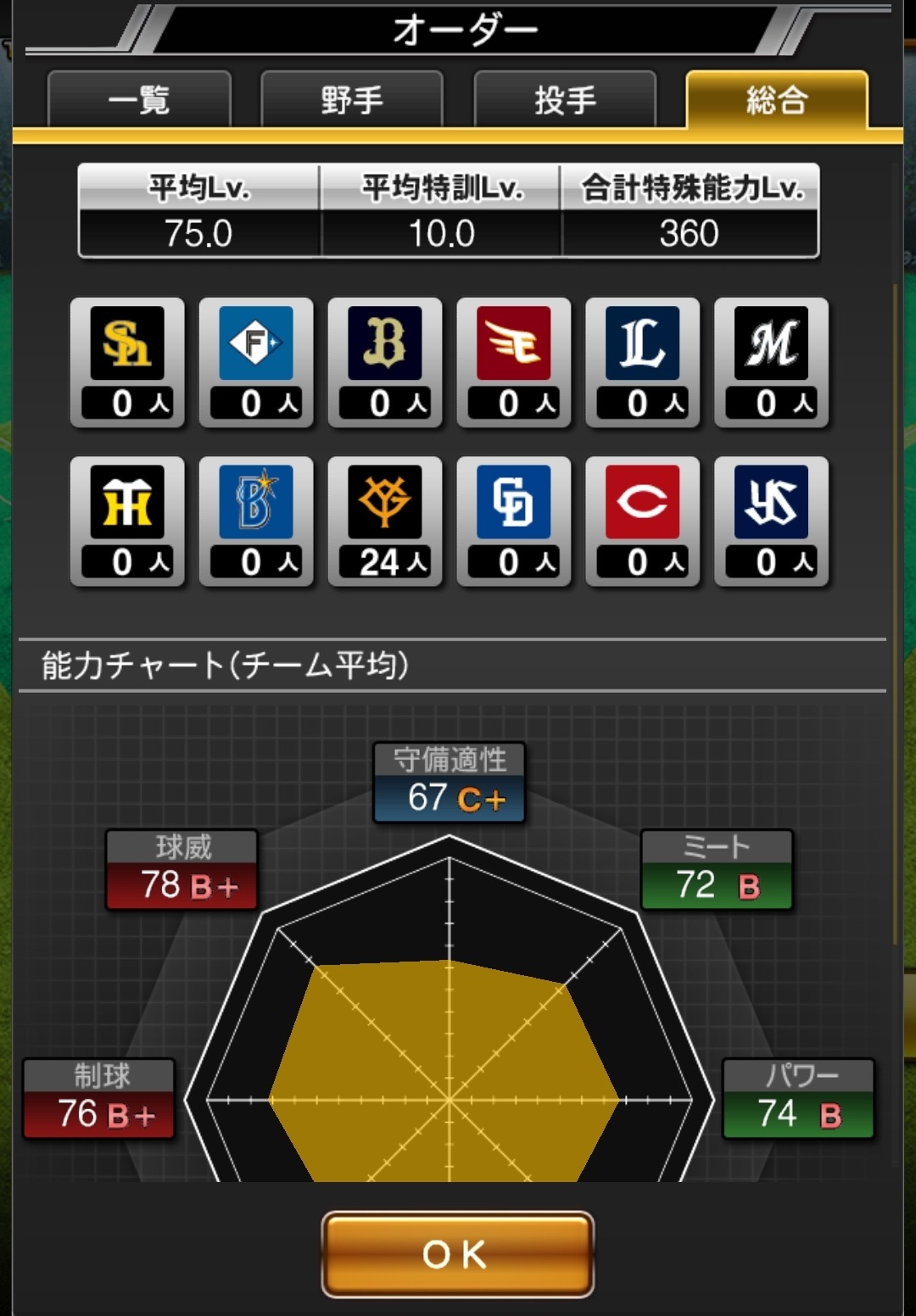Screen dimensions: 916x1316
Task: Open the 投手 tab
Action: (x=565, y=100)
